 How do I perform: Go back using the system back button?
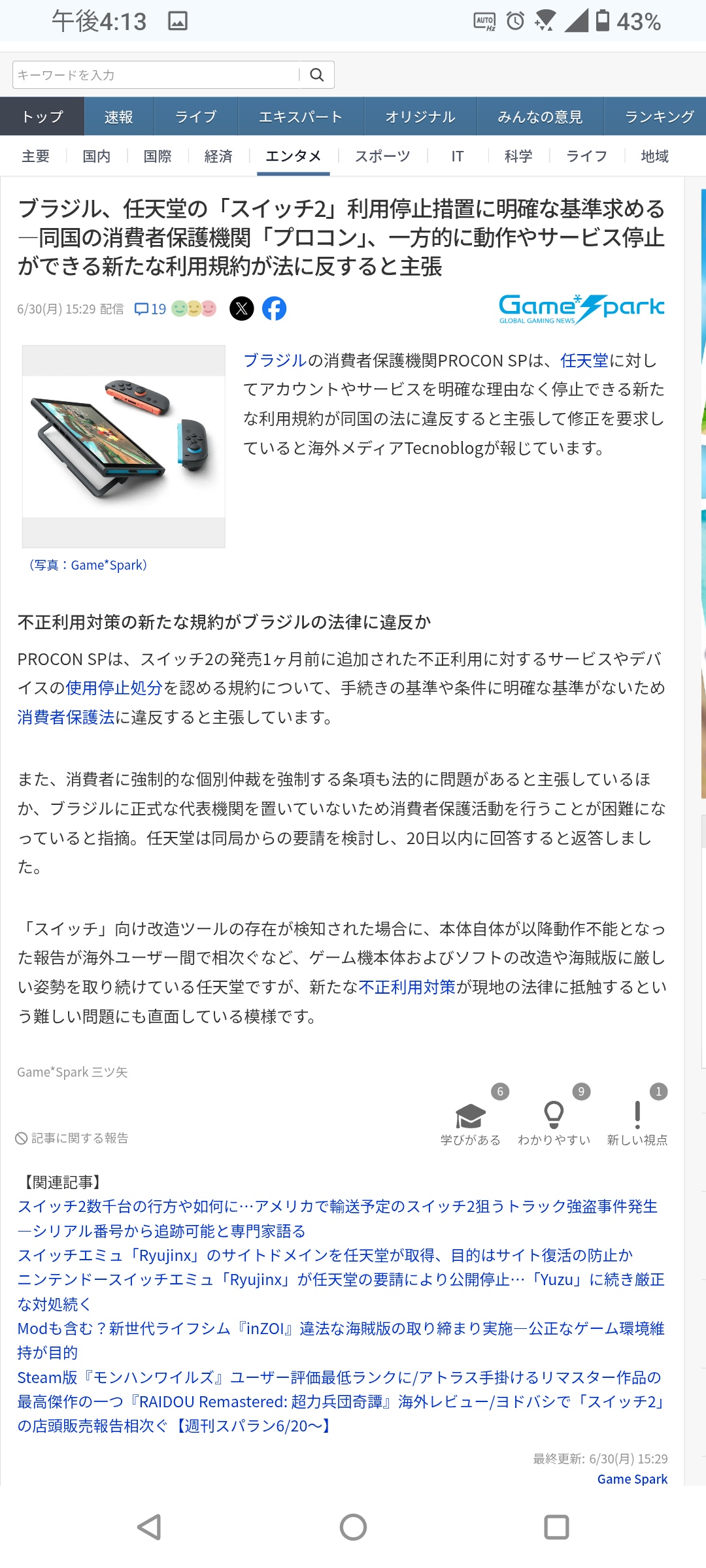pos(149,1527)
